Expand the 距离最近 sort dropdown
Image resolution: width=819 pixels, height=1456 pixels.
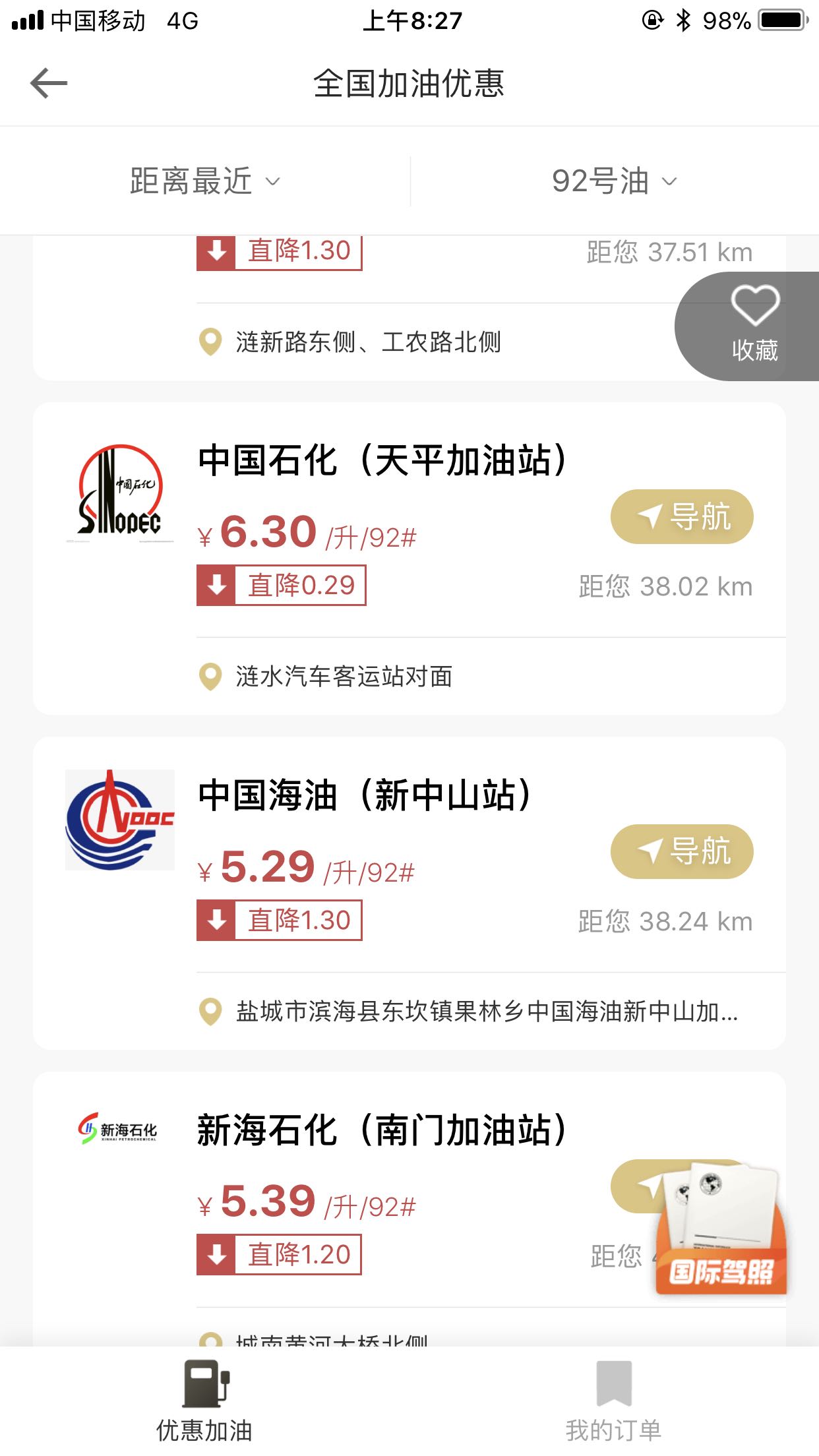pos(204,181)
